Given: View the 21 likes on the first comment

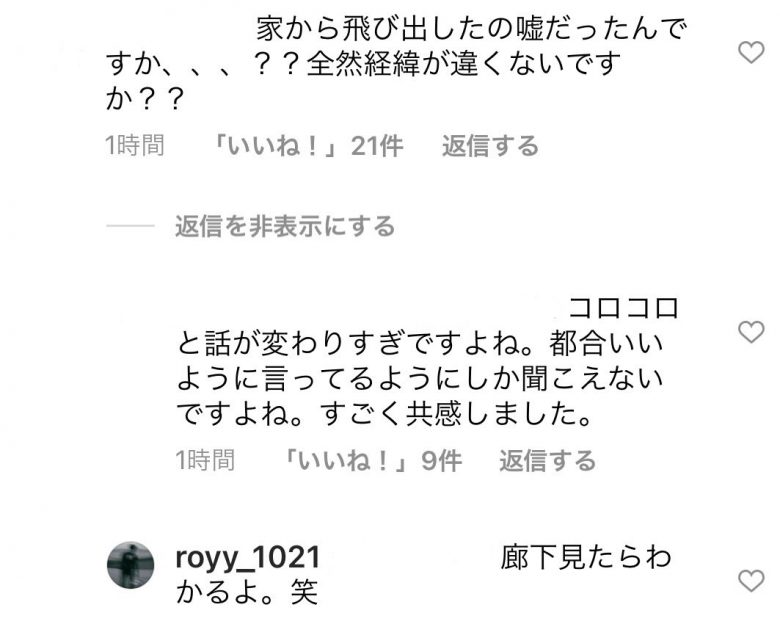Looking at the screenshot, I should coord(308,146).
